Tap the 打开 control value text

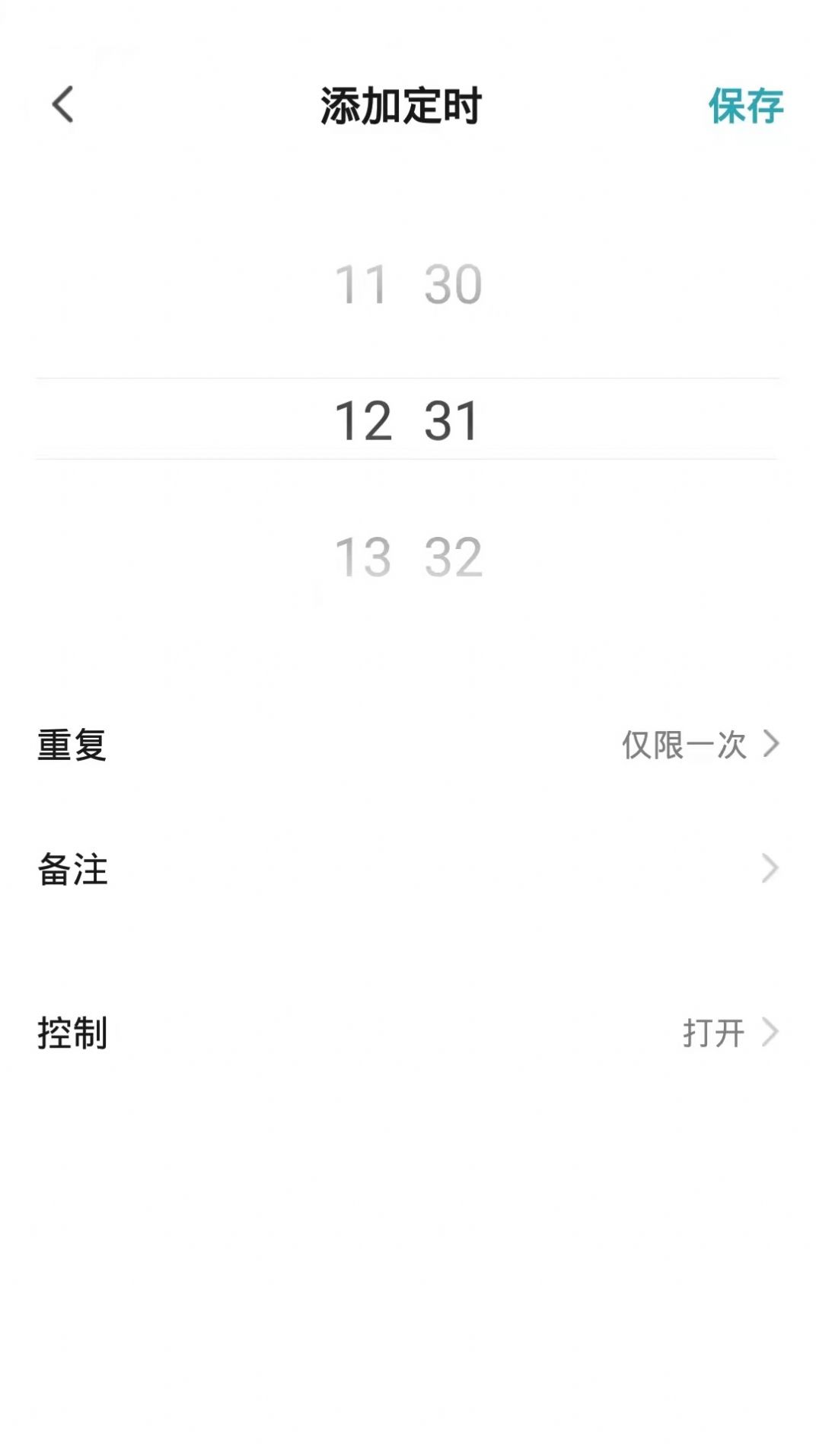click(x=714, y=1030)
